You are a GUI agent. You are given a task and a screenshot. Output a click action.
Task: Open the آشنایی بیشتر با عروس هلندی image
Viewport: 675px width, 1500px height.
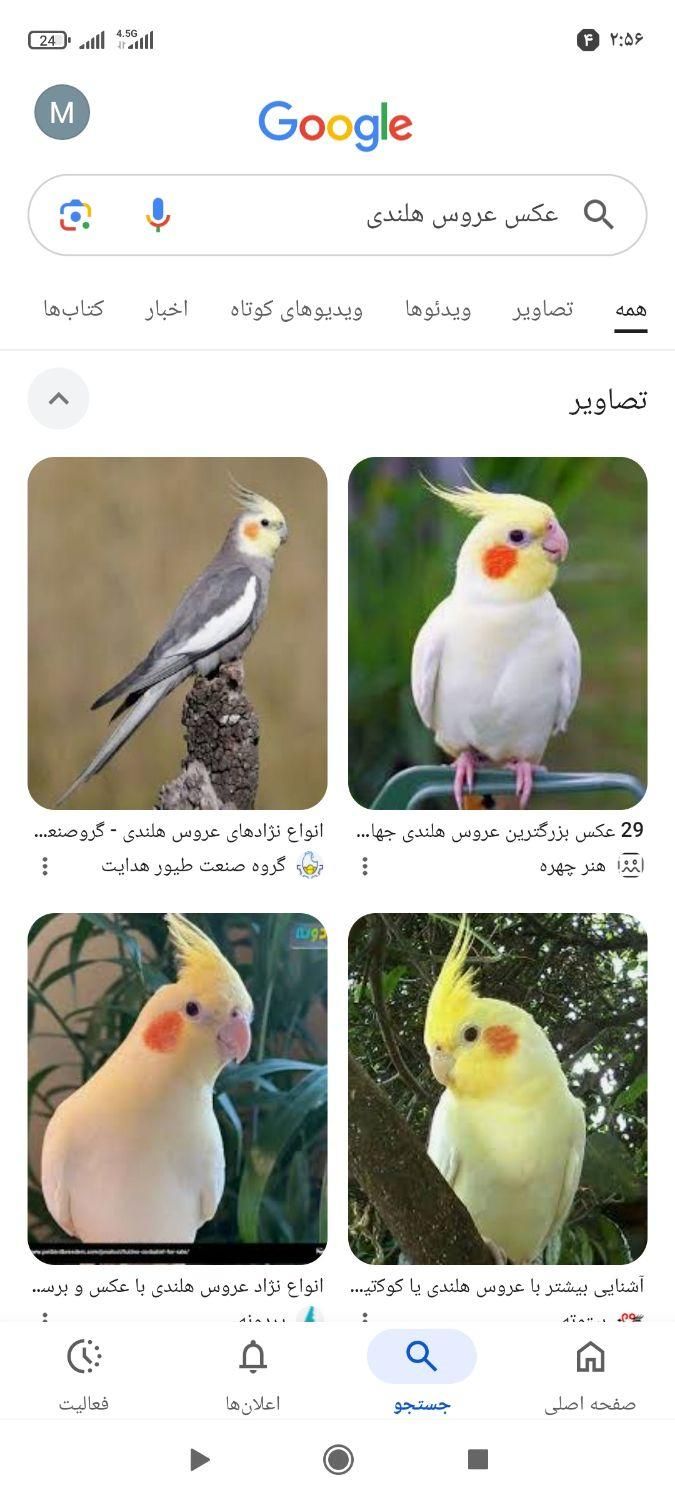(497, 1088)
